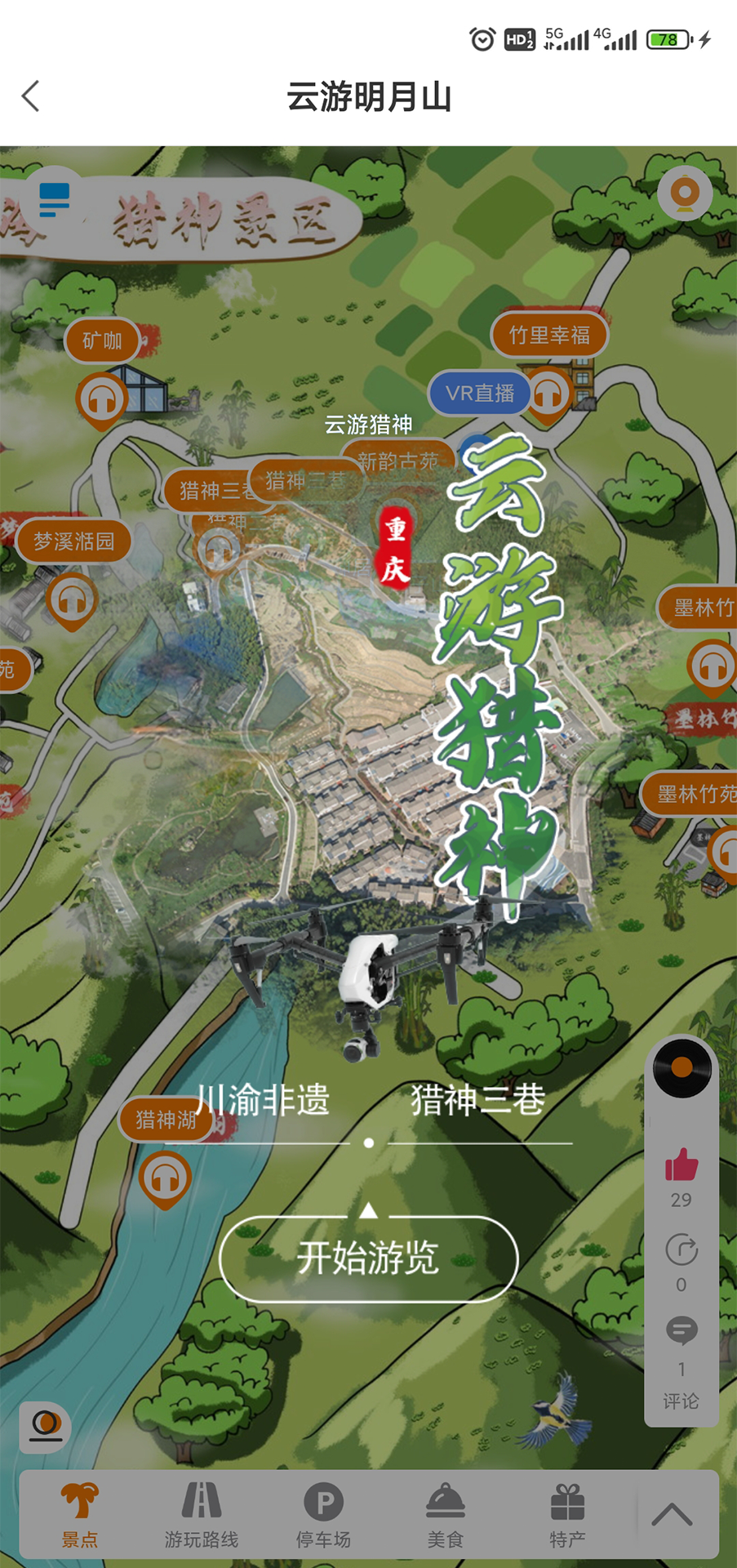Play audio guide for 矿咖
Viewport: 737px width, 1568px height.
[101, 400]
